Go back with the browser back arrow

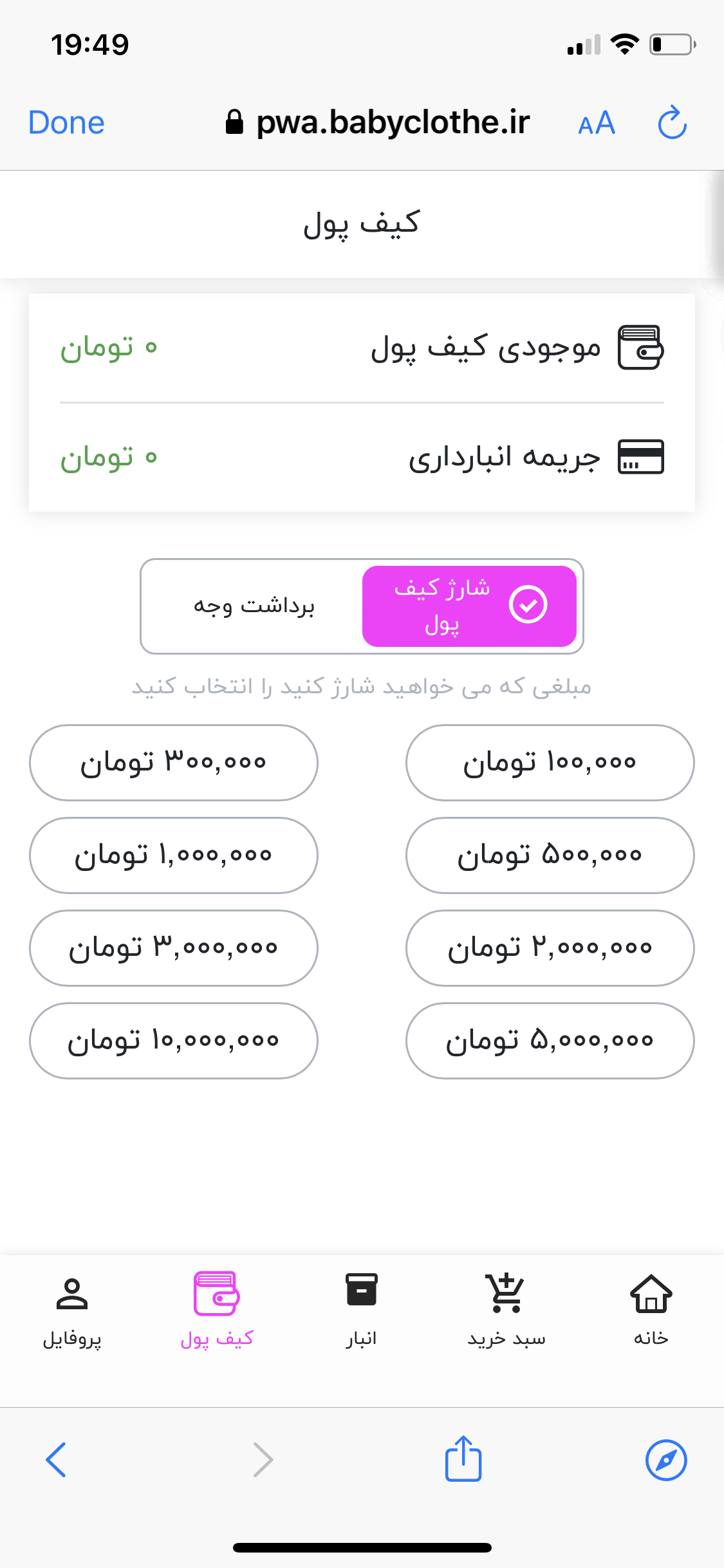click(56, 1460)
